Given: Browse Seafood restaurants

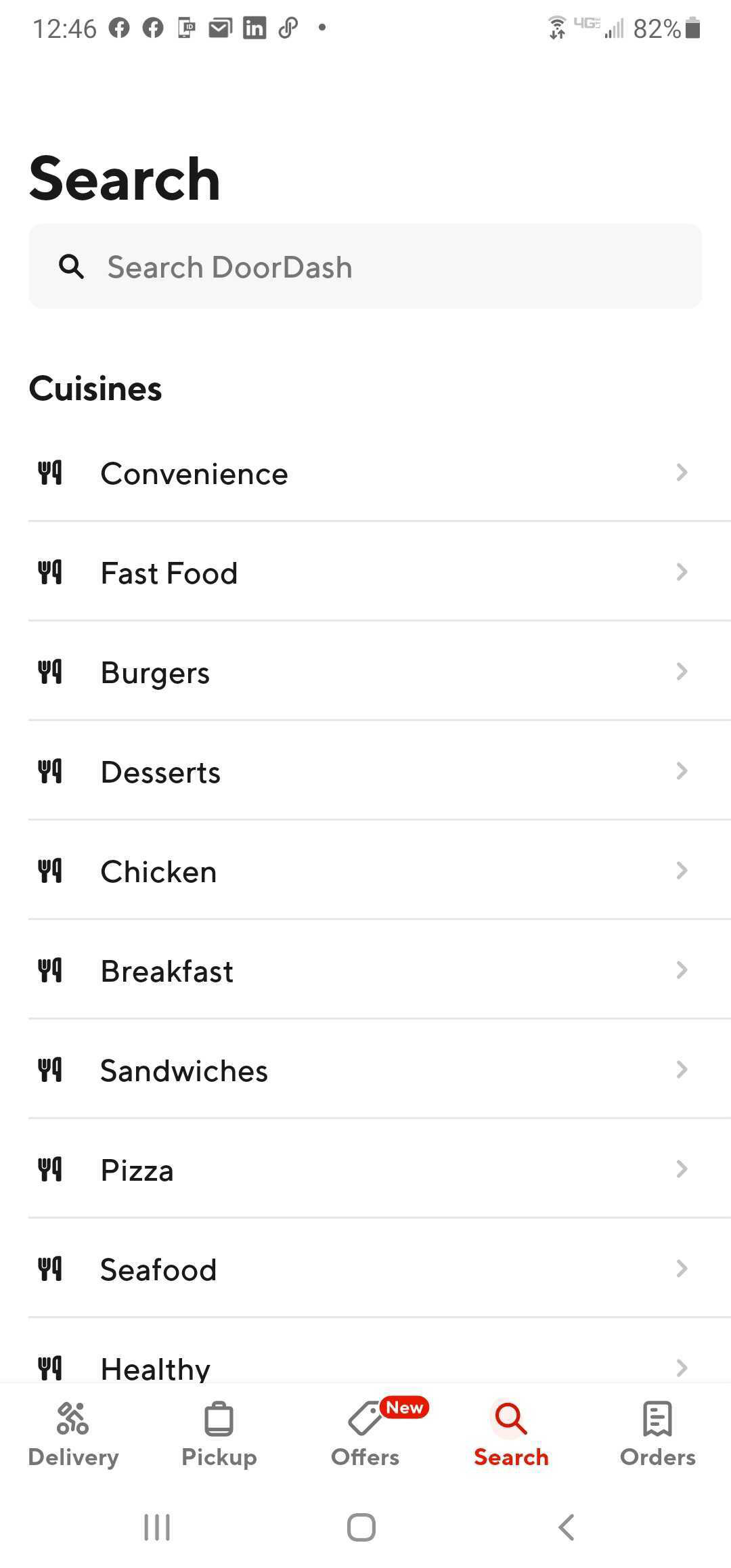Looking at the screenshot, I should tap(365, 1269).
